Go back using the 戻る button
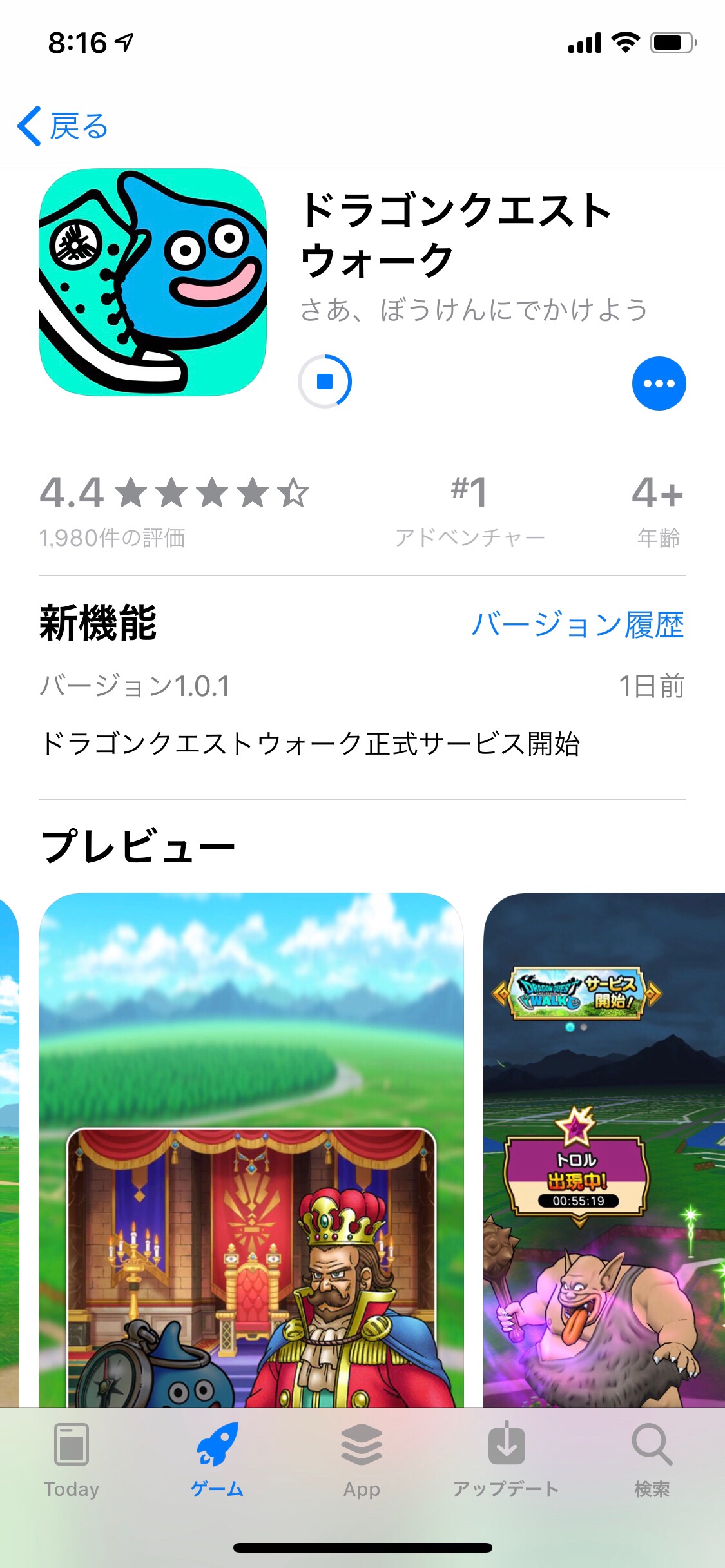Image resolution: width=725 pixels, height=1568 pixels. (63, 126)
